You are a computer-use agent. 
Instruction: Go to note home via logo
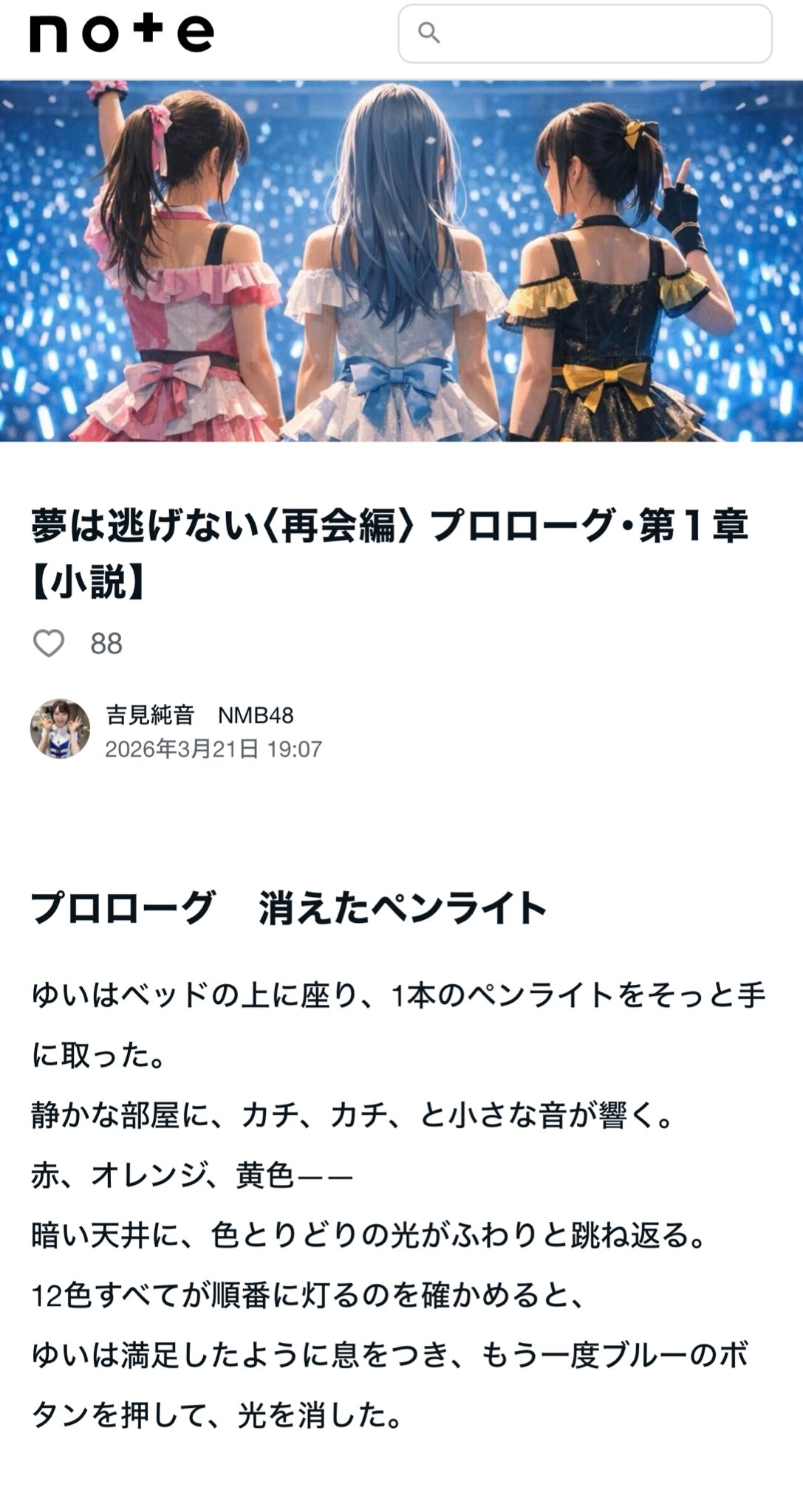point(122,34)
